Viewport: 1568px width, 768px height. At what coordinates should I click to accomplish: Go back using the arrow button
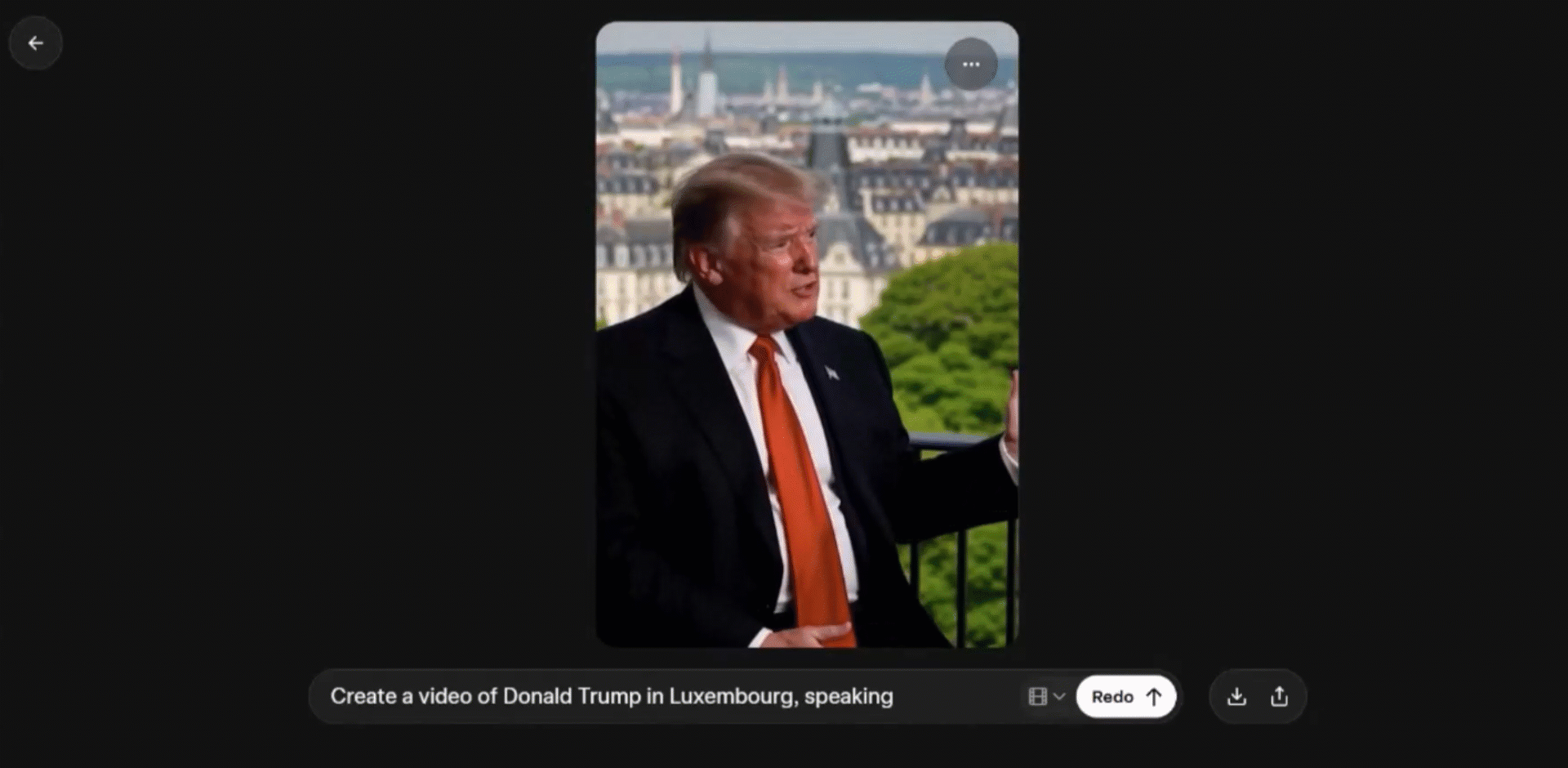pos(36,43)
